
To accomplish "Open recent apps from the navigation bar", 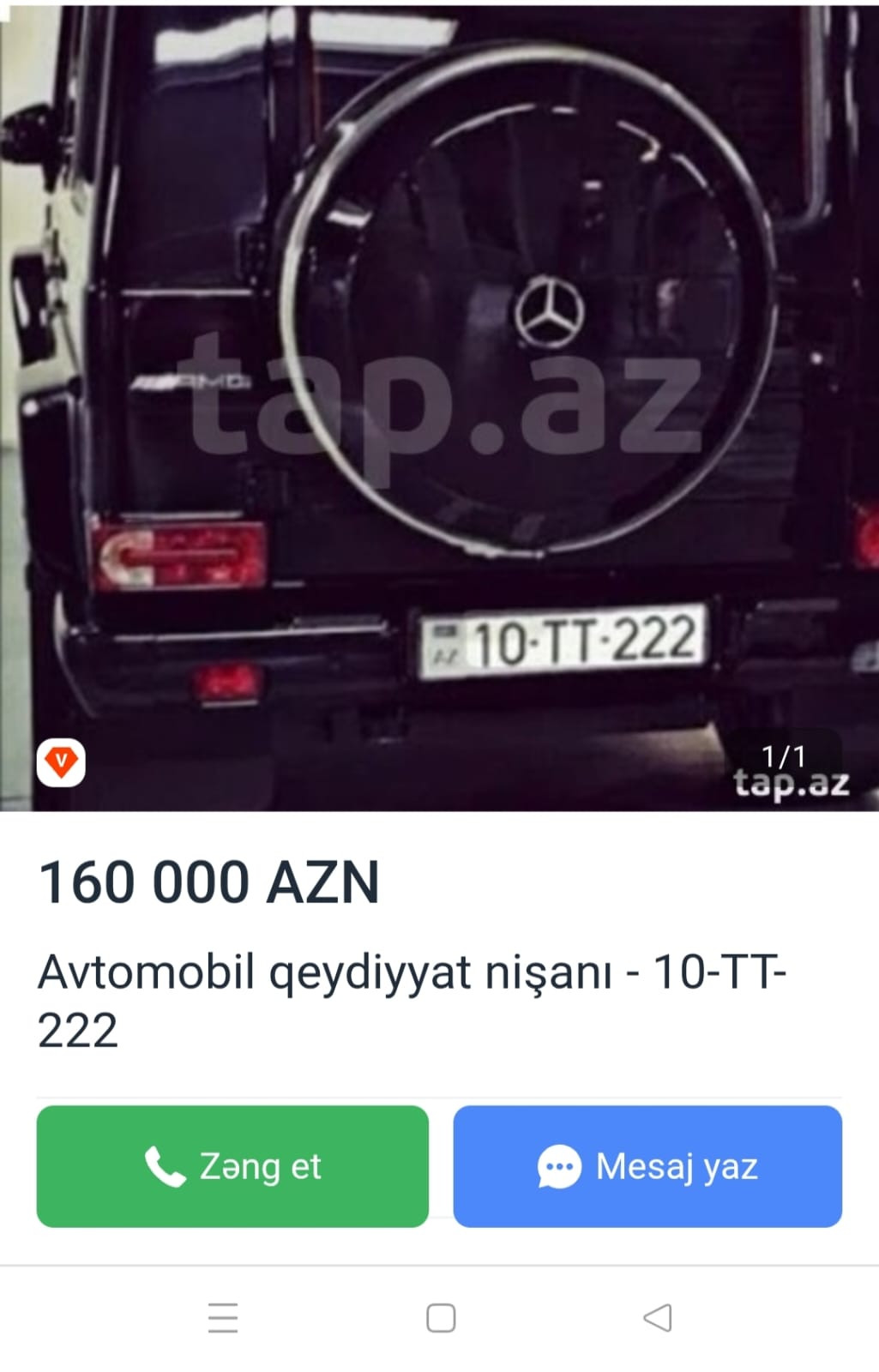I will [x=223, y=1318].
